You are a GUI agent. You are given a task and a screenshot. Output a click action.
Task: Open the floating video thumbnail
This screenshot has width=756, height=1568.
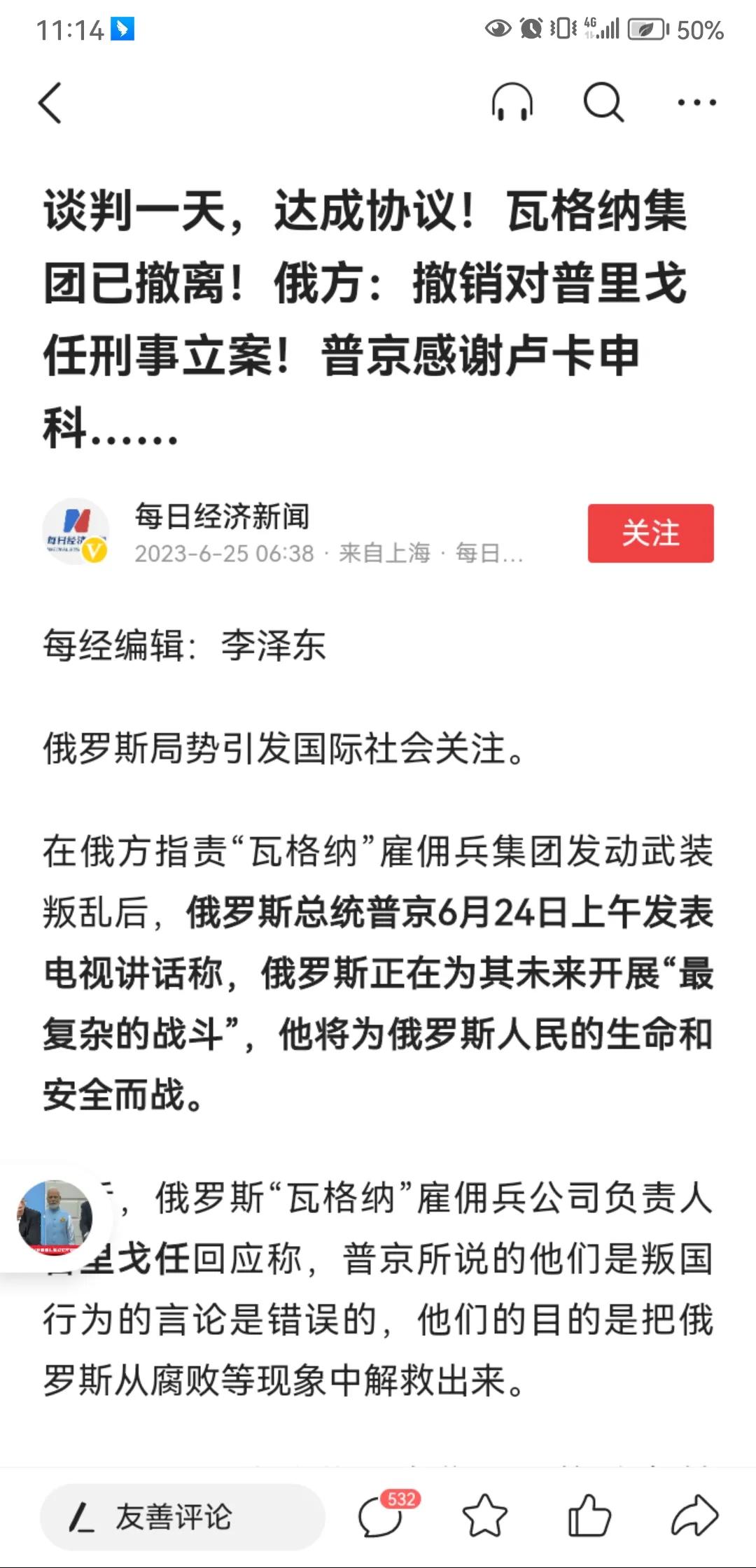[55, 1219]
